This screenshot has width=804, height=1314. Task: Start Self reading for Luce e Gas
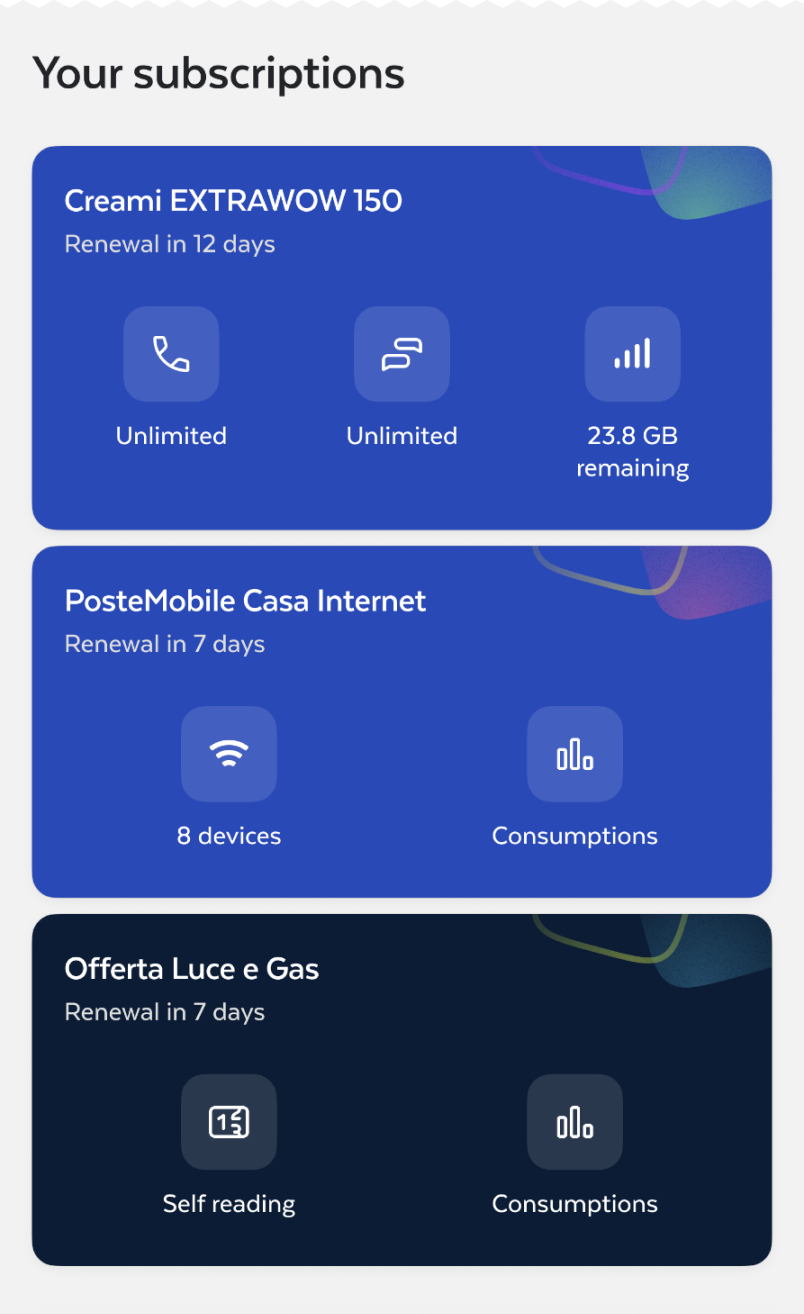pyautogui.click(x=229, y=1122)
